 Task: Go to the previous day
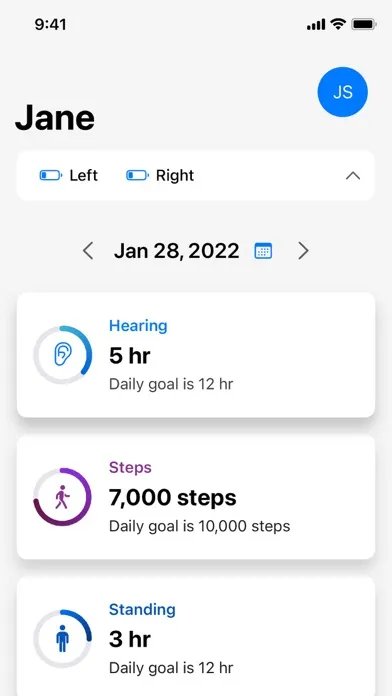point(88,251)
